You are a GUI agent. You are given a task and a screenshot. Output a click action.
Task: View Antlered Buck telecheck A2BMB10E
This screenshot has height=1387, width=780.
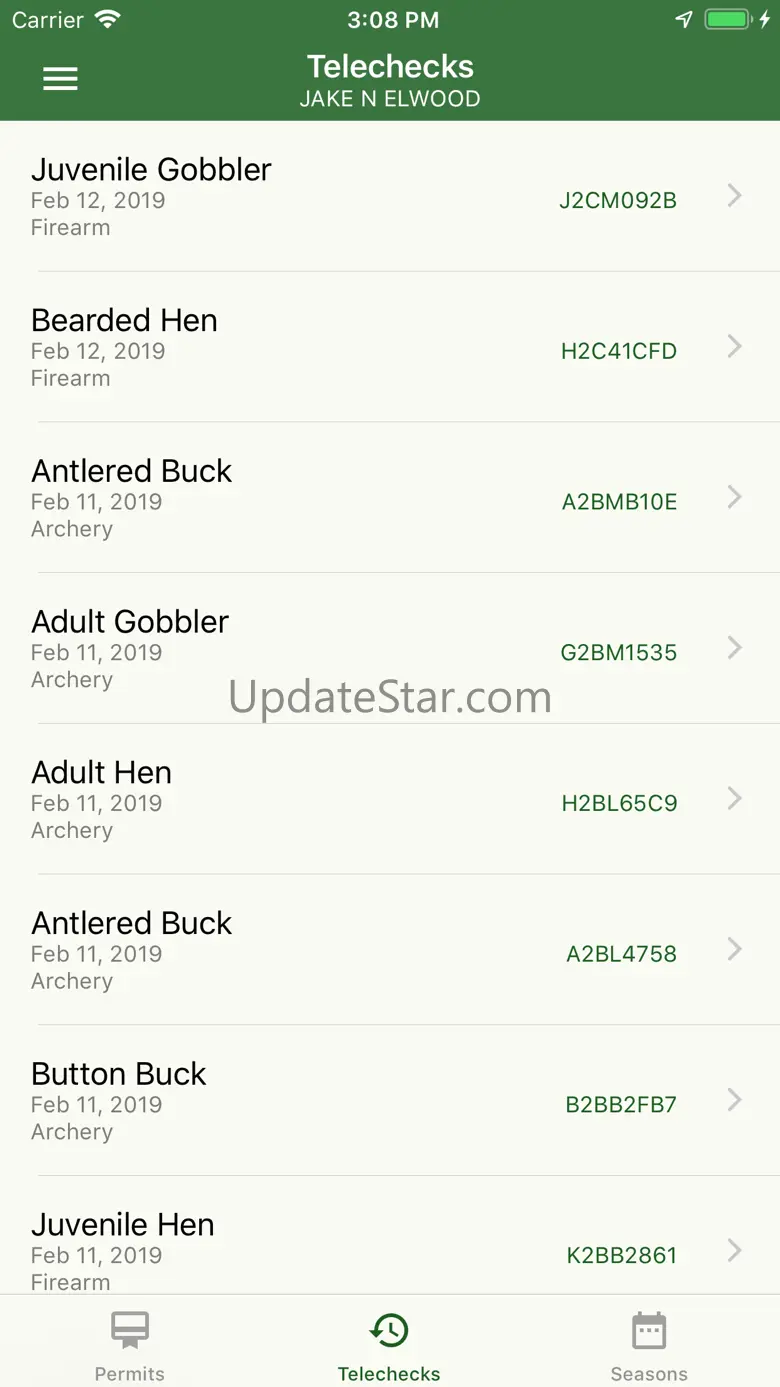pos(390,498)
